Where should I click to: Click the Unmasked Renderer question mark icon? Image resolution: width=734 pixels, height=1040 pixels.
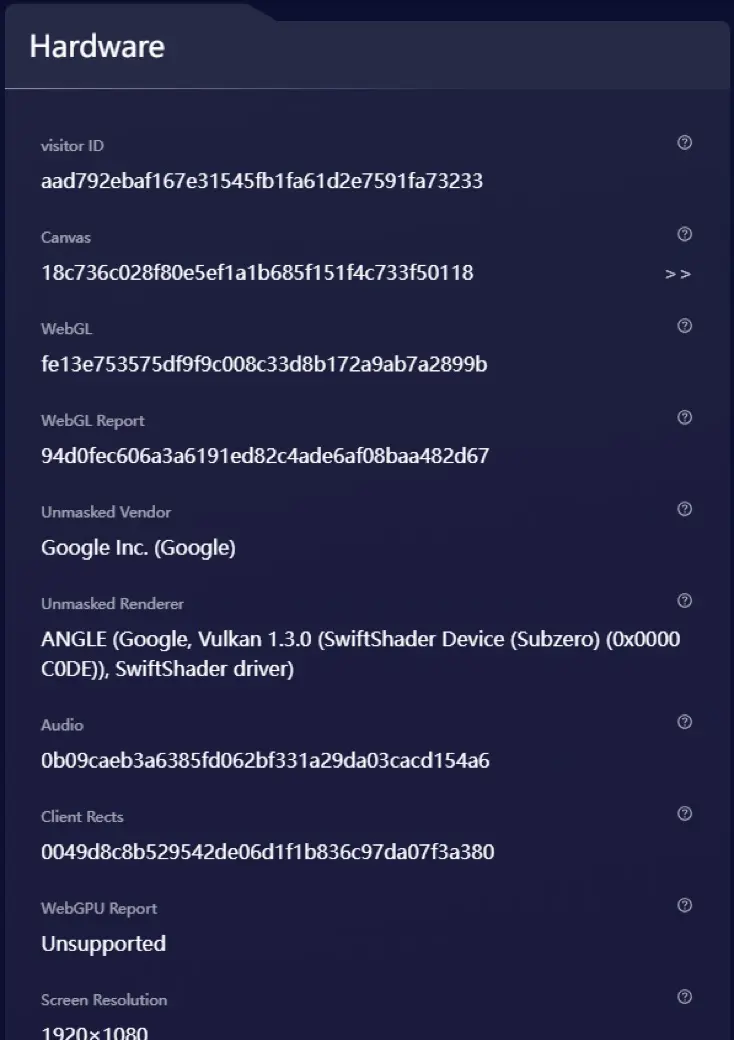[685, 600]
